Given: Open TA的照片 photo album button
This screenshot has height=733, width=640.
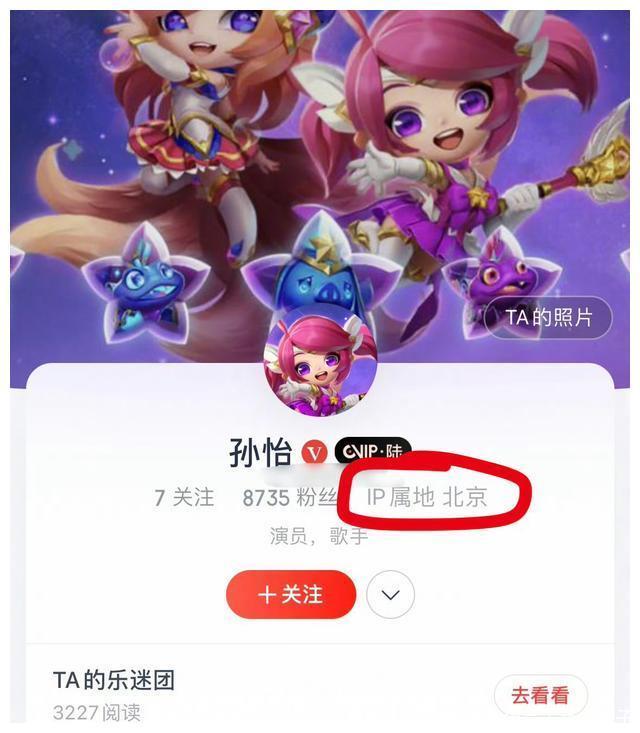Looking at the screenshot, I should (x=548, y=318).
